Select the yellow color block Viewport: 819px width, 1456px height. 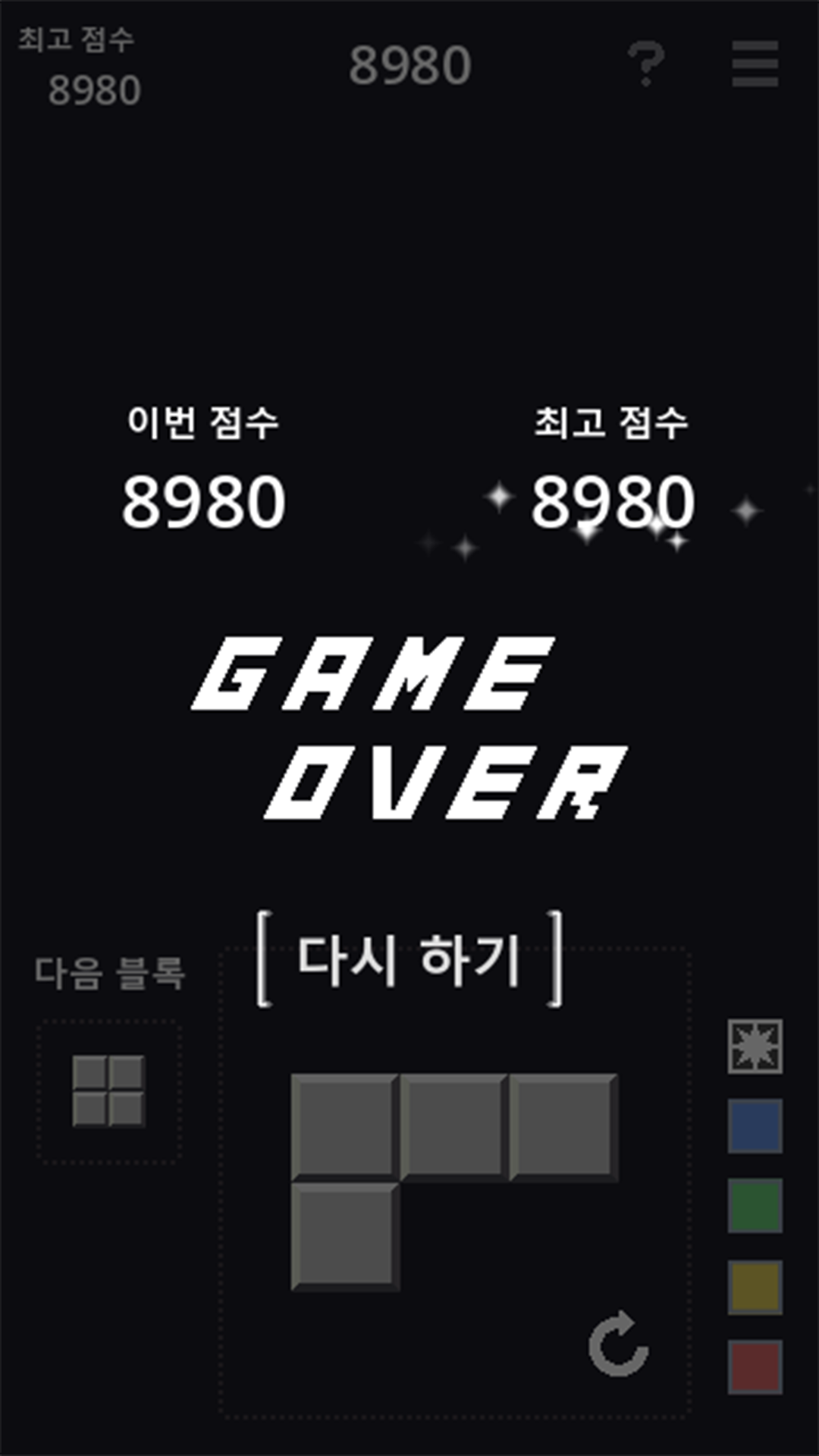pos(755,1287)
